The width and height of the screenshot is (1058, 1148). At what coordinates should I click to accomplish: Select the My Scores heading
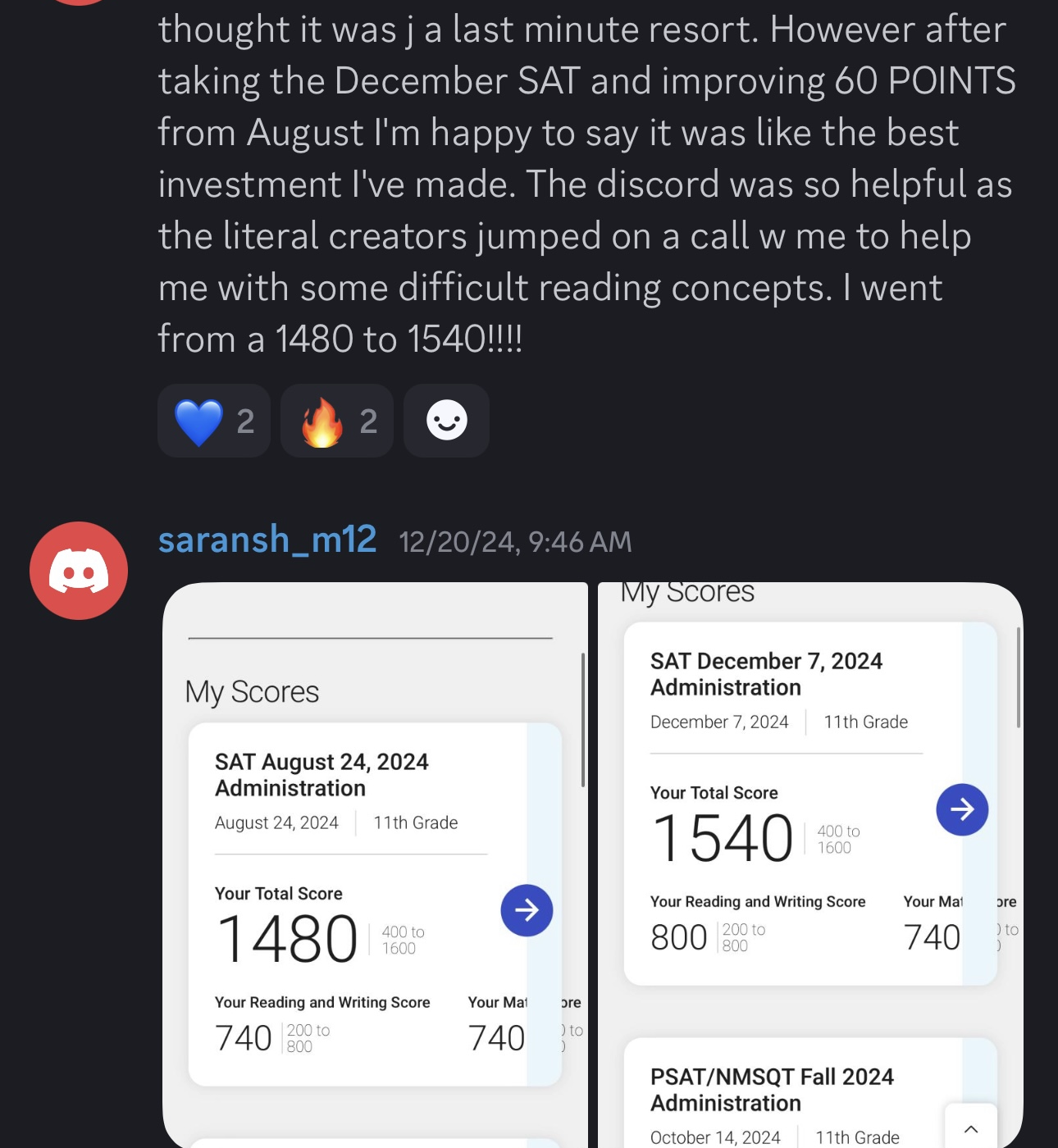click(250, 691)
